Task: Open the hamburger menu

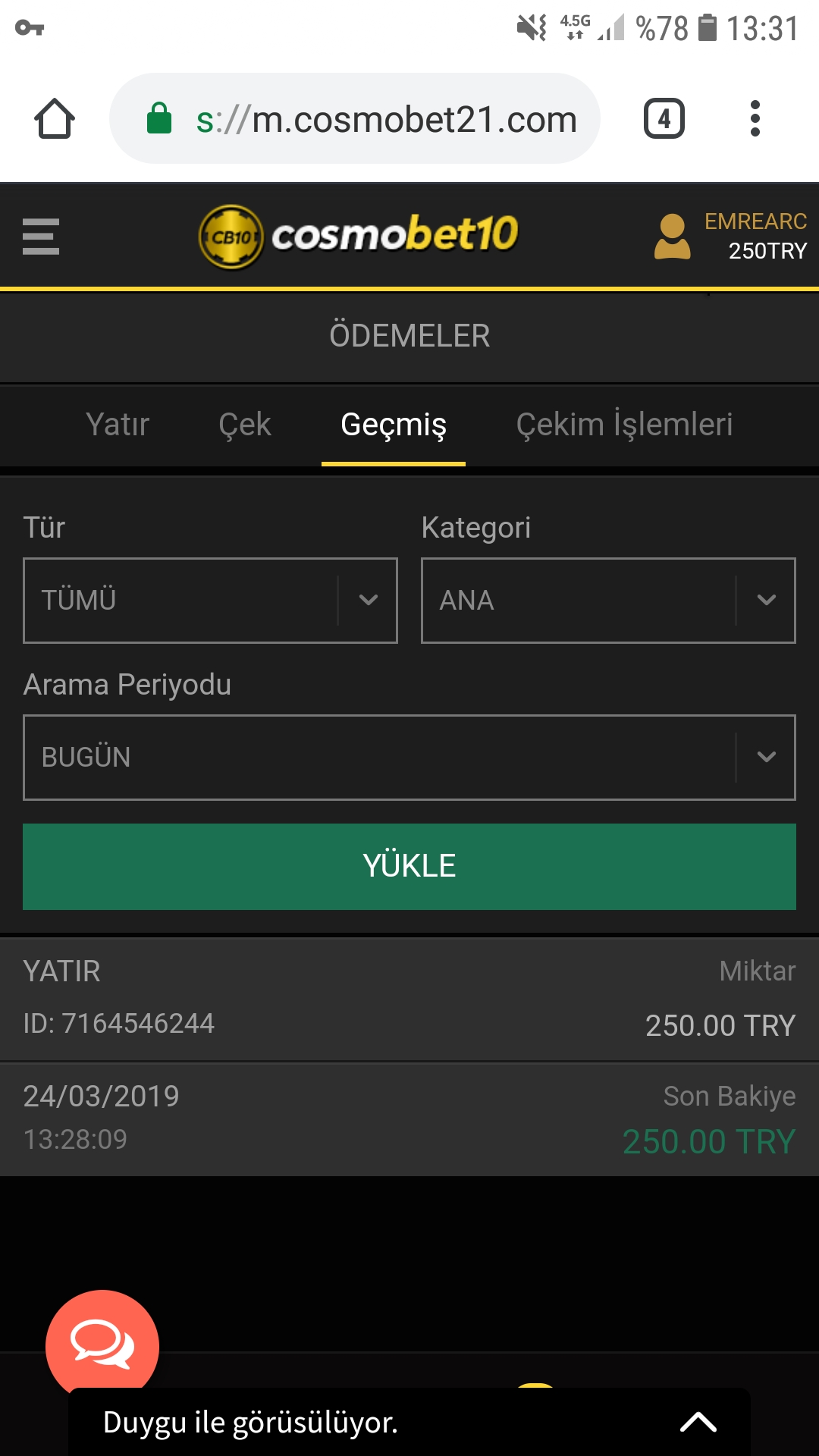Action: coord(41,237)
